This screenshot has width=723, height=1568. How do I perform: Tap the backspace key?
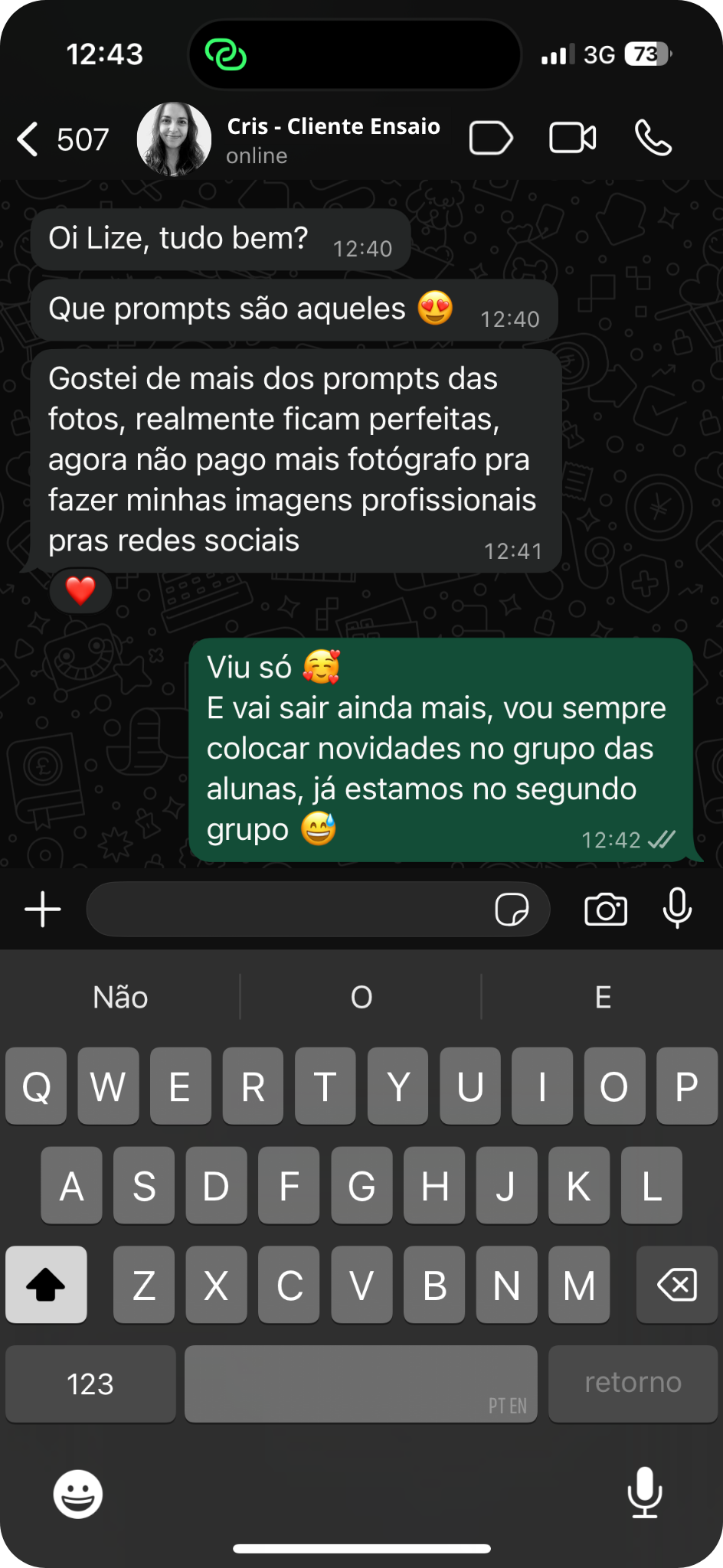(677, 1285)
